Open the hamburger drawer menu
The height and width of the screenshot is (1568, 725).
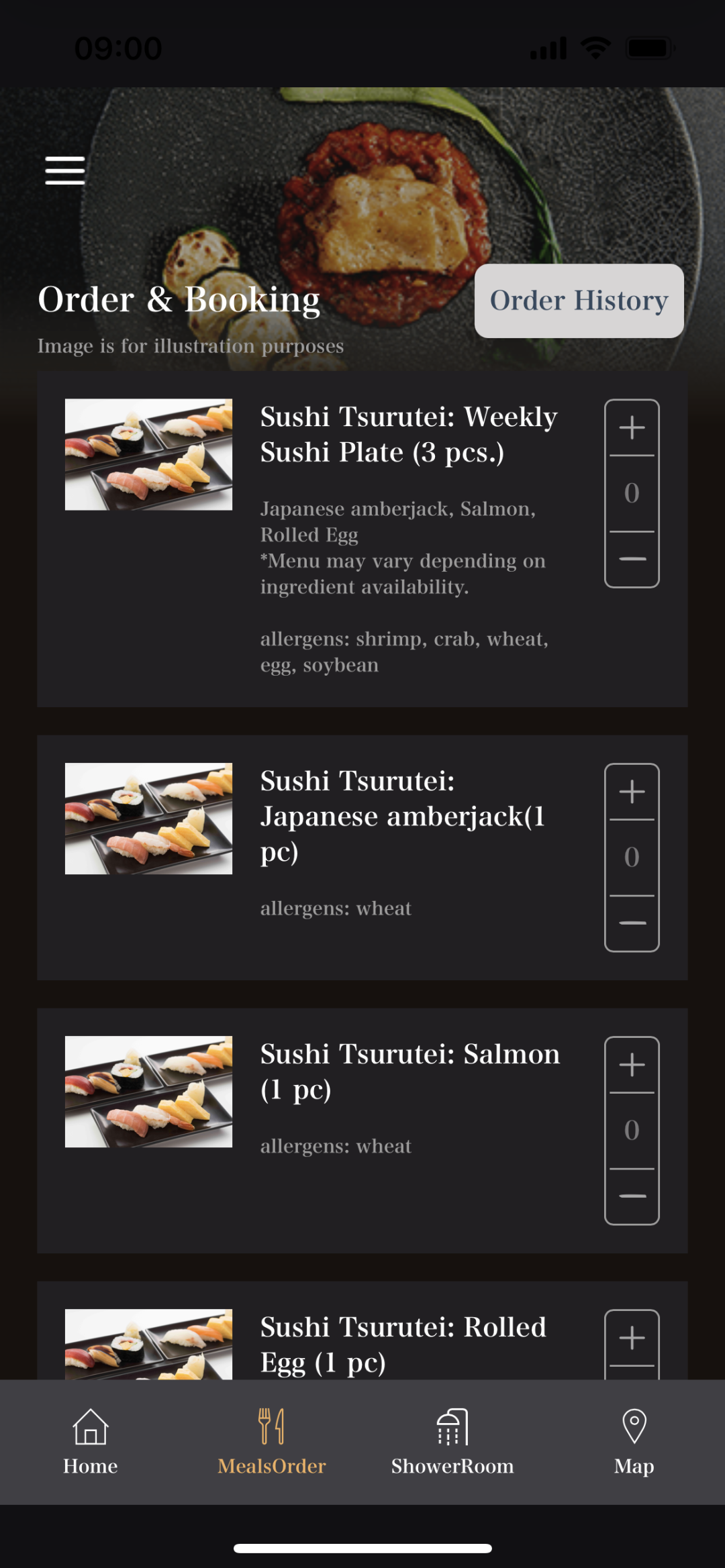pos(65,170)
